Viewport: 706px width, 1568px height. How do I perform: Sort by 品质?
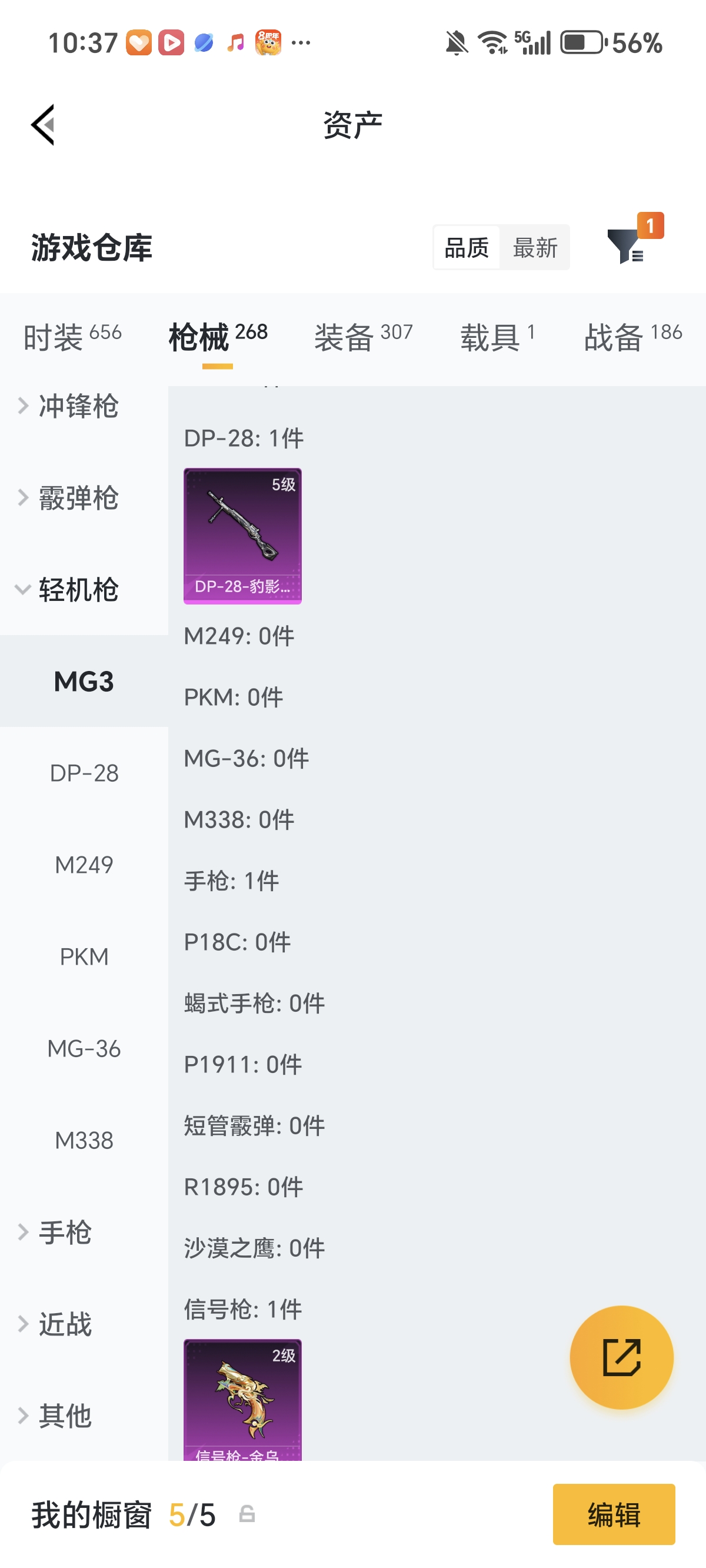point(467,248)
